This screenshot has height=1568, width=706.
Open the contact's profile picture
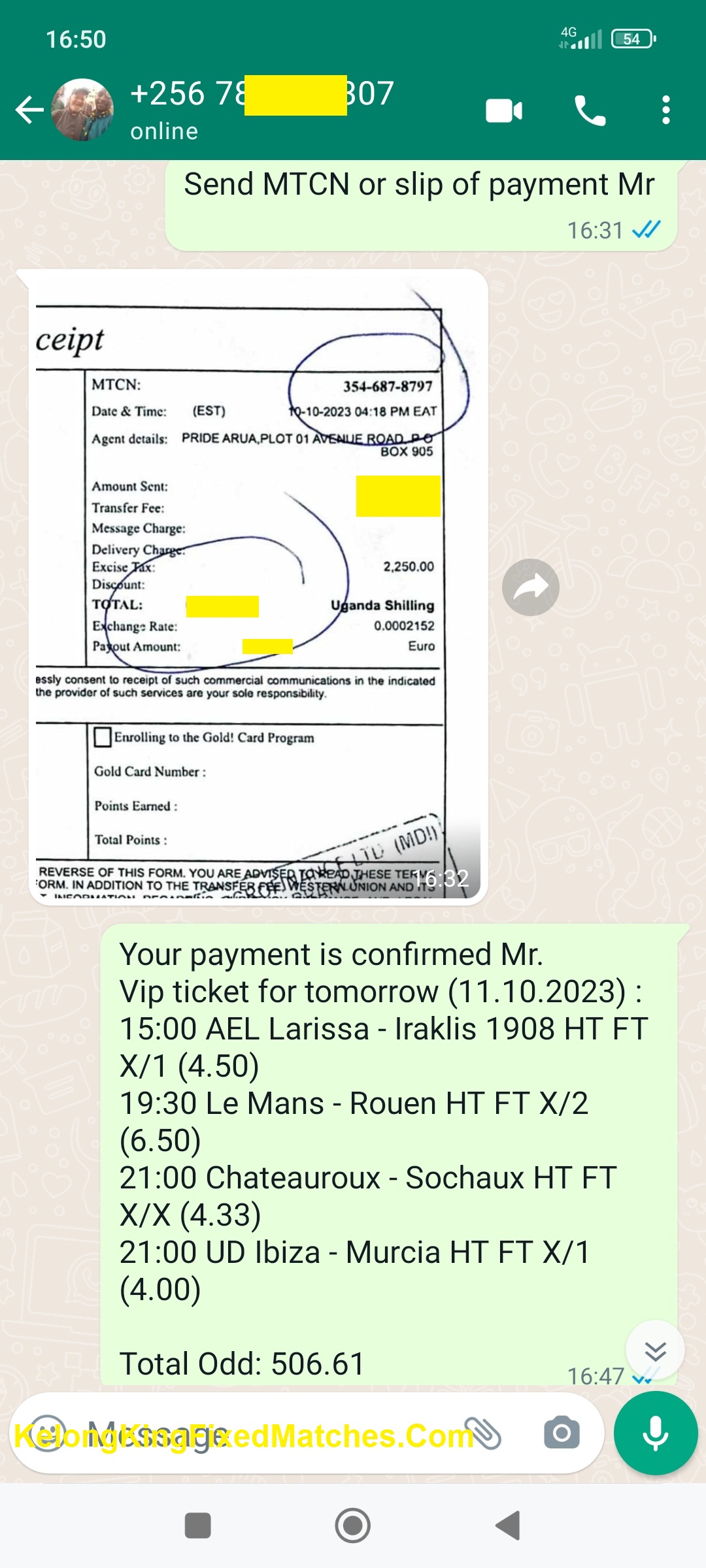(x=82, y=110)
